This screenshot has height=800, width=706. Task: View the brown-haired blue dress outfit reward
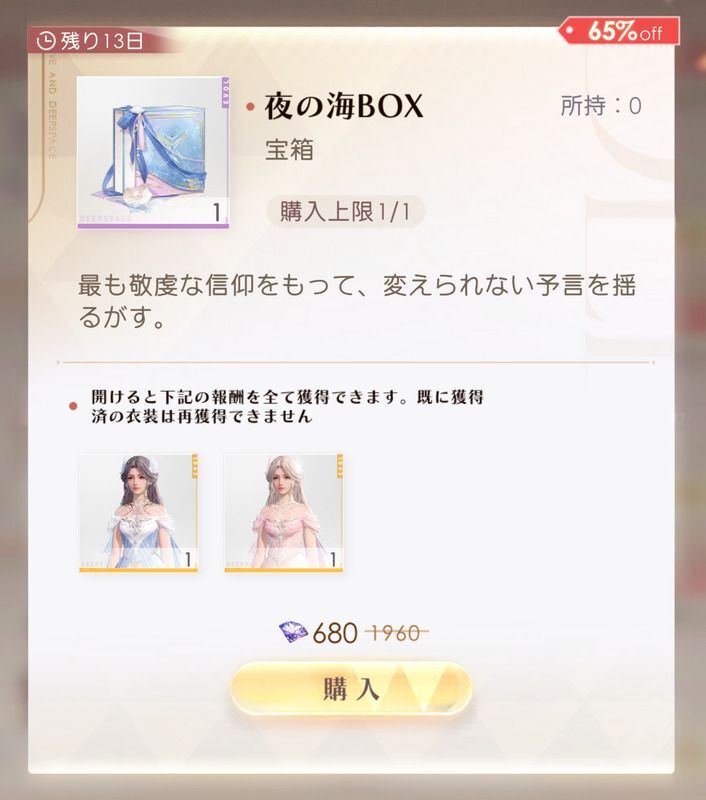pos(138,513)
